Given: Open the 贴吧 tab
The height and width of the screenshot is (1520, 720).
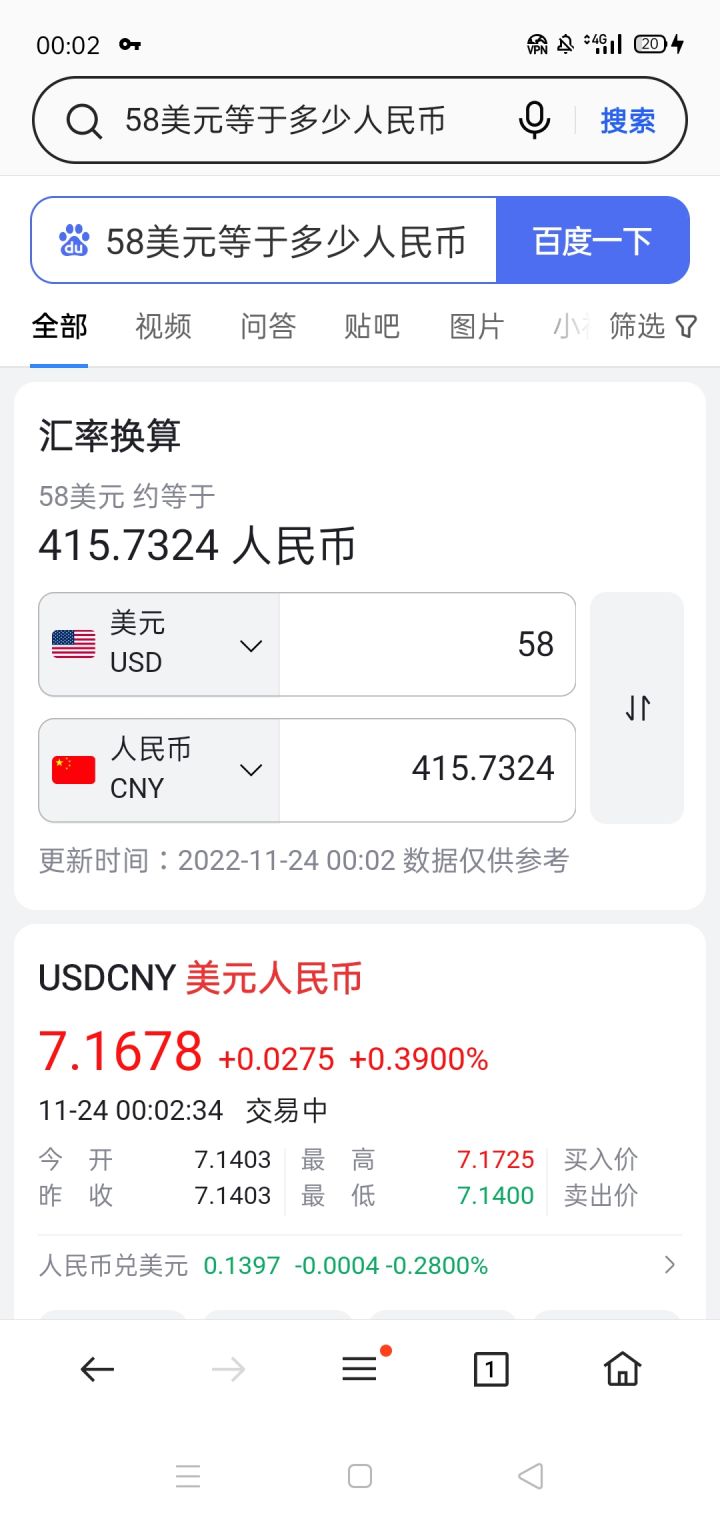Looking at the screenshot, I should click(372, 326).
